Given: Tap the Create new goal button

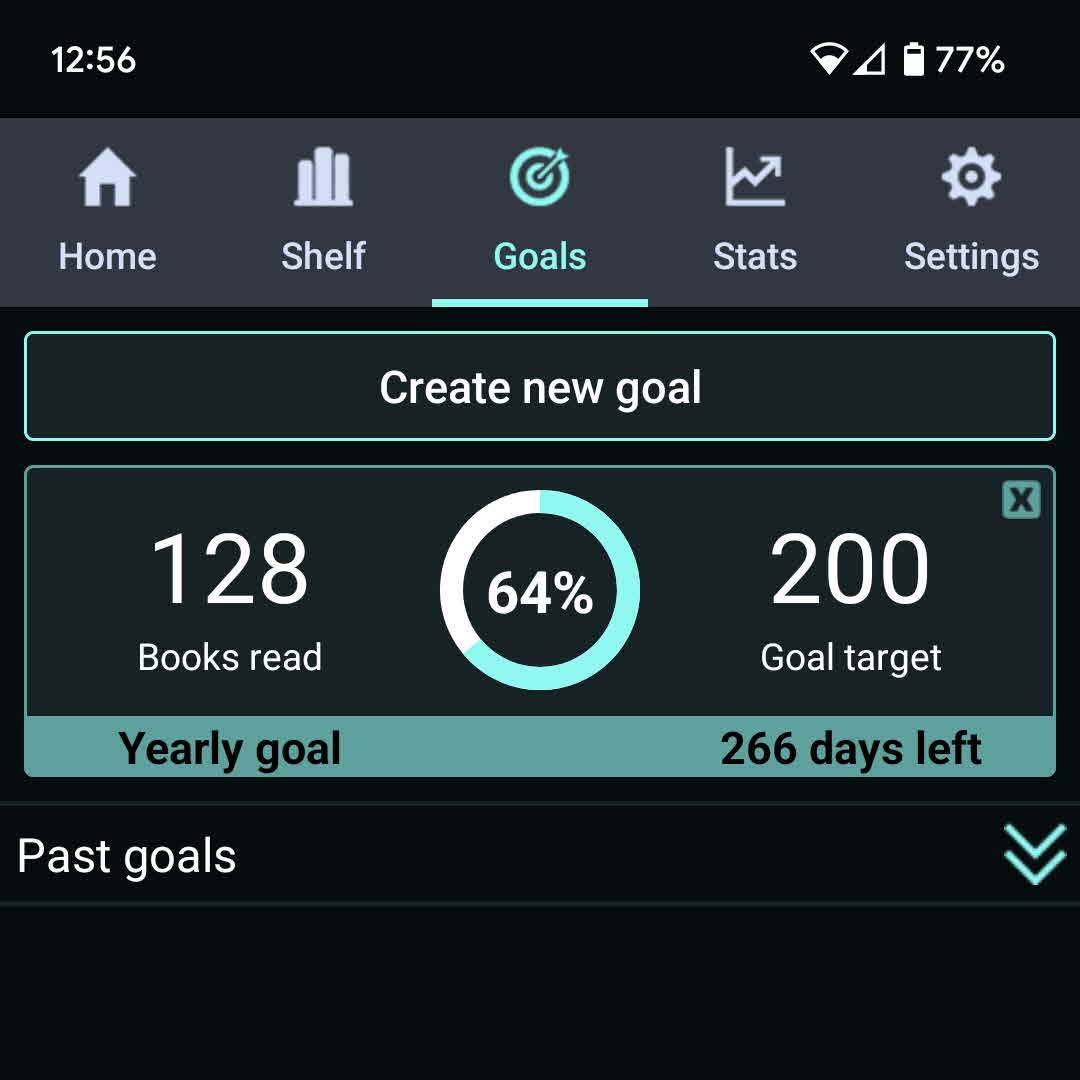Looking at the screenshot, I should tap(540, 387).
